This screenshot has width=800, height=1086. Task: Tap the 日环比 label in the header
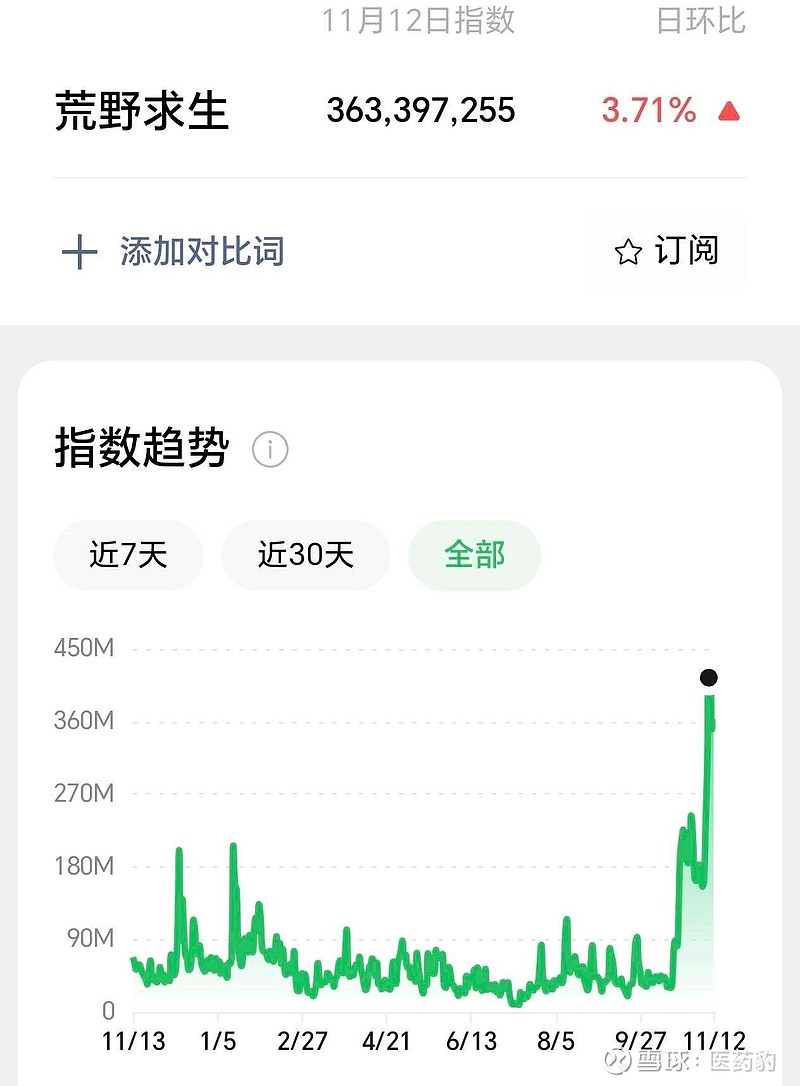click(697, 23)
